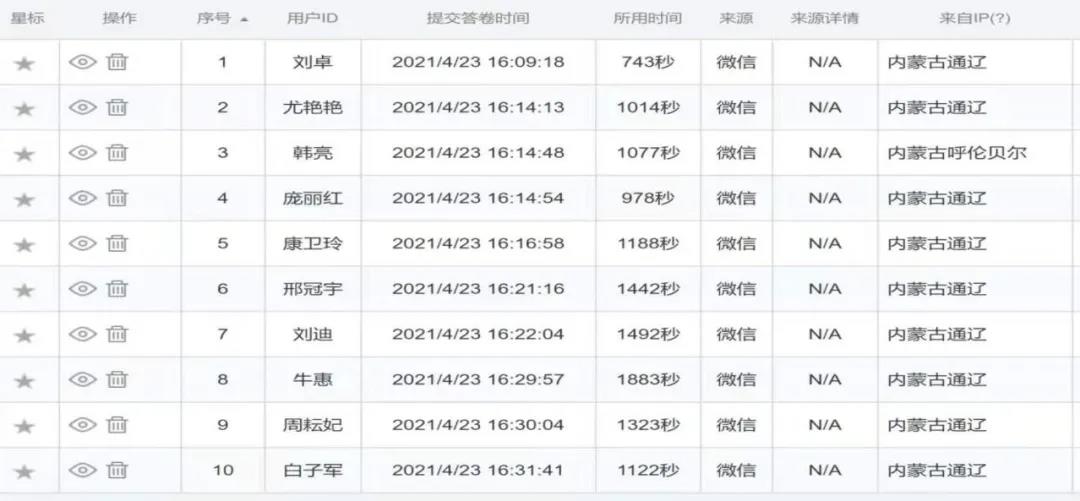Image resolution: width=1080 pixels, height=501 pixels.
Task: Star the row for 康卫玲
Action: (25, 245)
